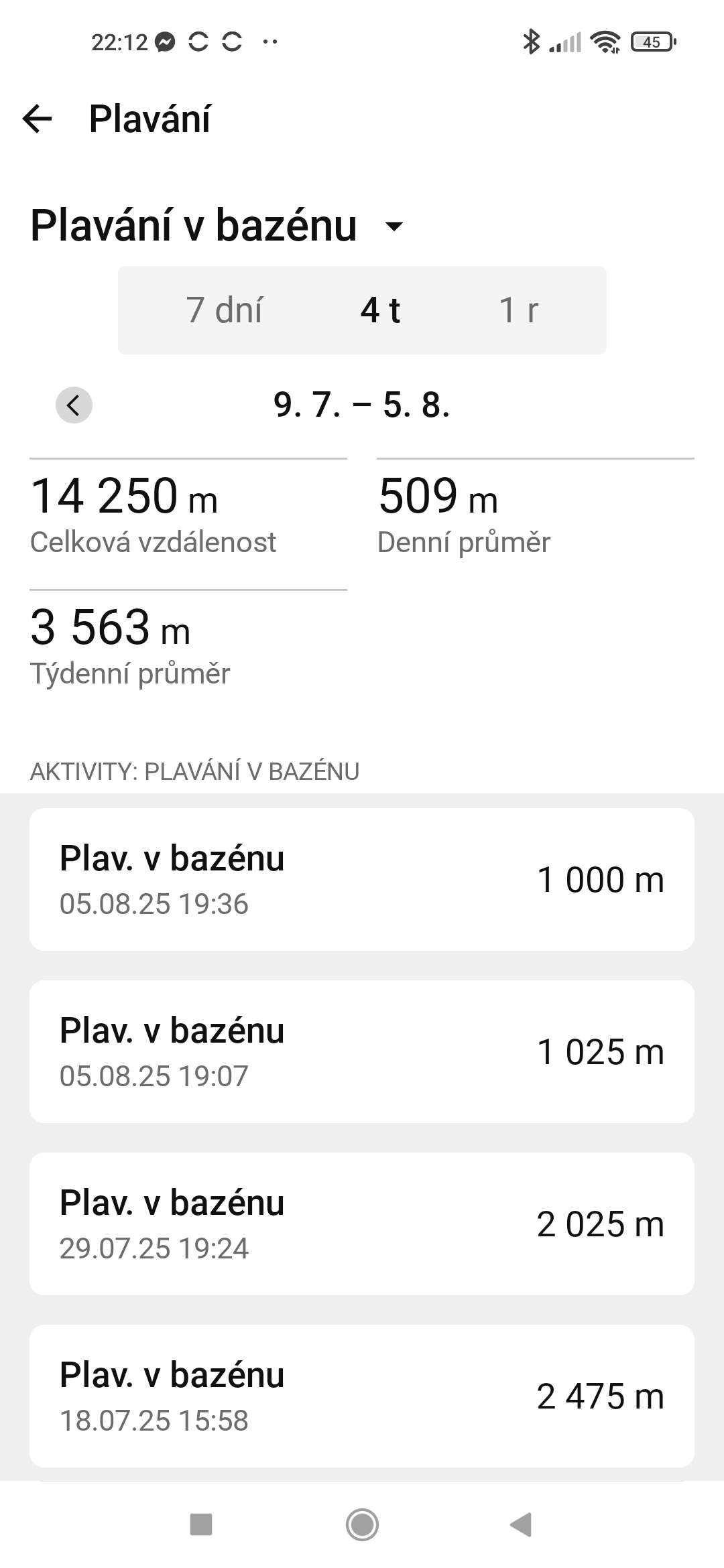The width and height of the screenshot is (724, 1568).
Task: Switch to the 1 r range
Action: tap(519, 310)
